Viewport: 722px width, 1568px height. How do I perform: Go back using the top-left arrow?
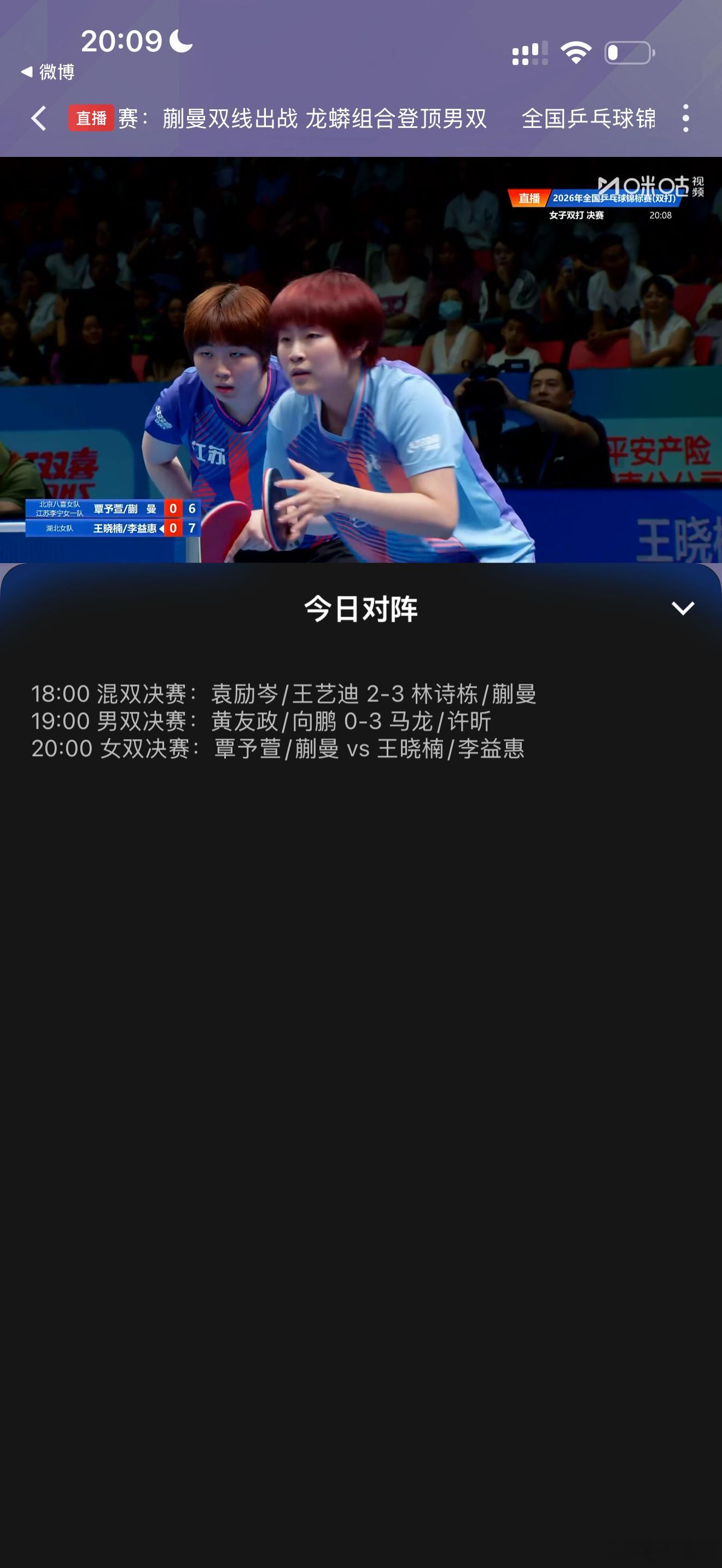39,118
